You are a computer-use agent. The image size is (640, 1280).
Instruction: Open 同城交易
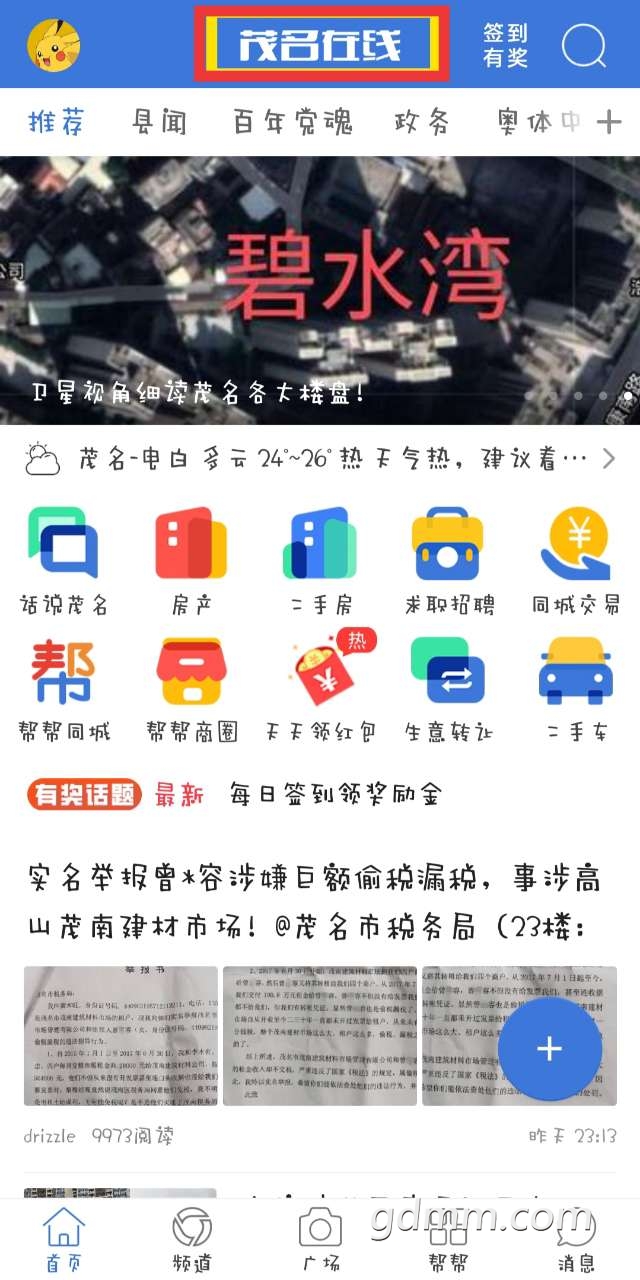pos(575,560)
